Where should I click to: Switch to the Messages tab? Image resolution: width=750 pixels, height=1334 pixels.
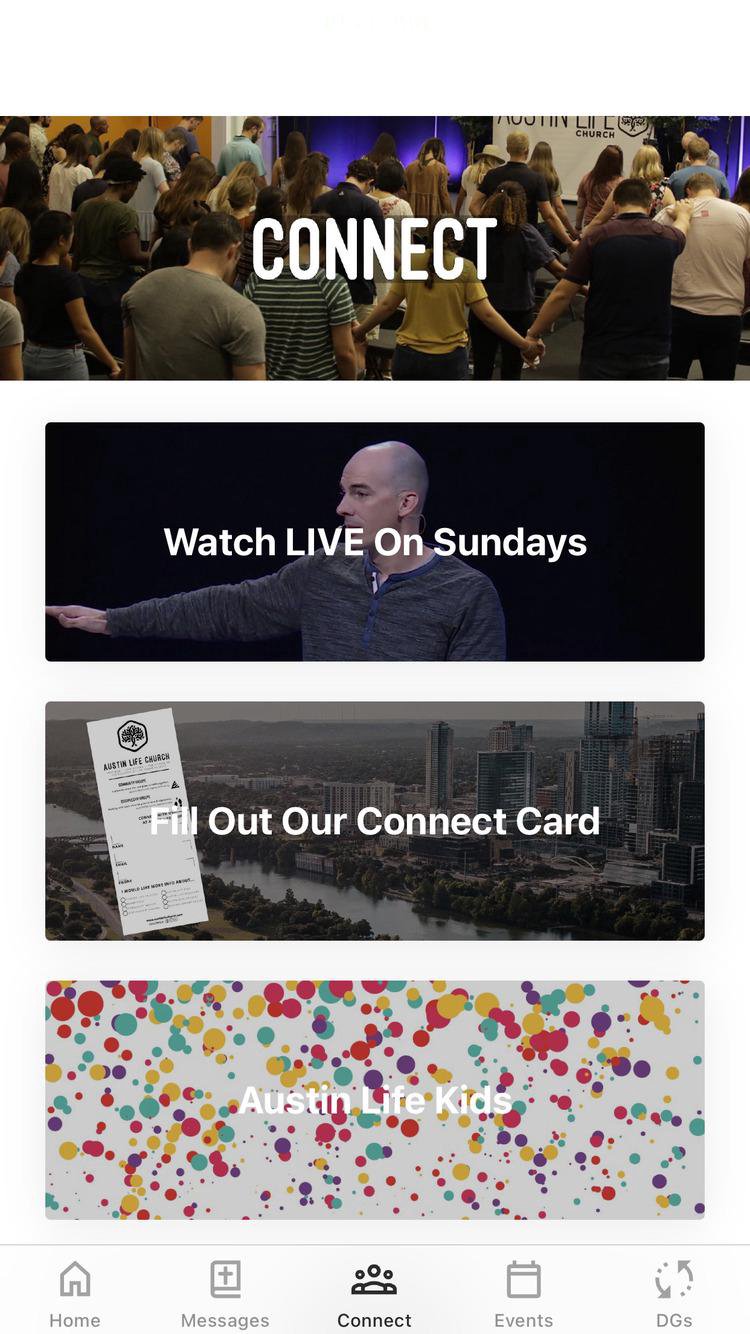pos(225,1294)
